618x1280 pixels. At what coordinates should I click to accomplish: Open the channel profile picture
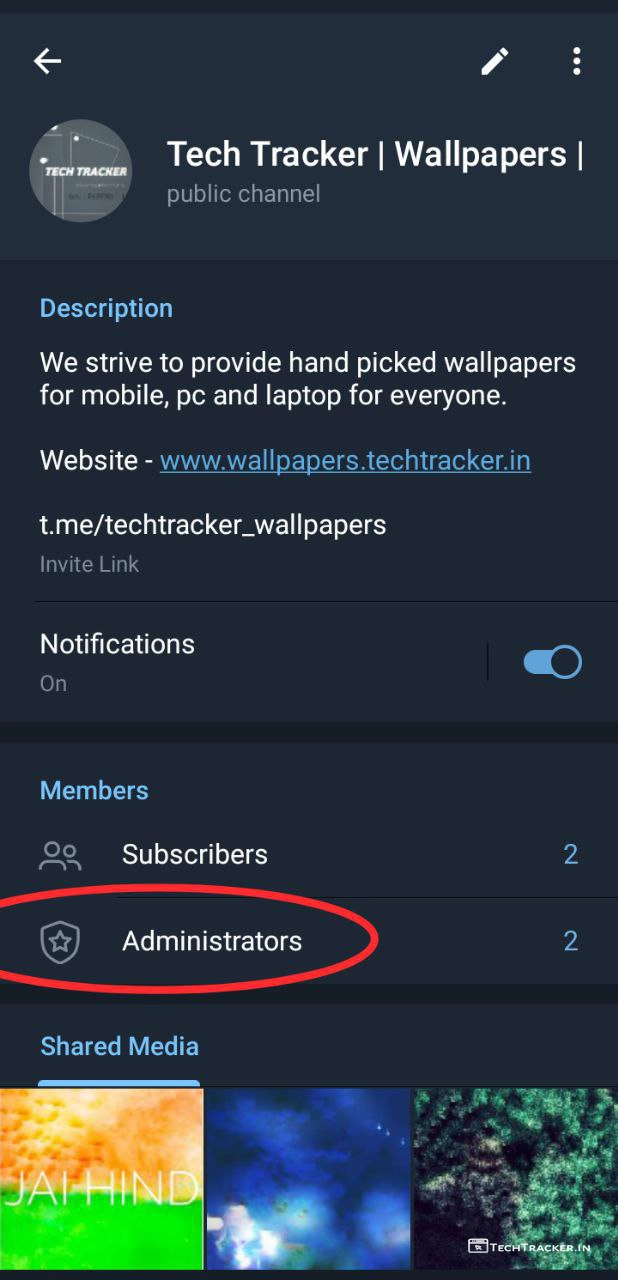click(81, 171)
